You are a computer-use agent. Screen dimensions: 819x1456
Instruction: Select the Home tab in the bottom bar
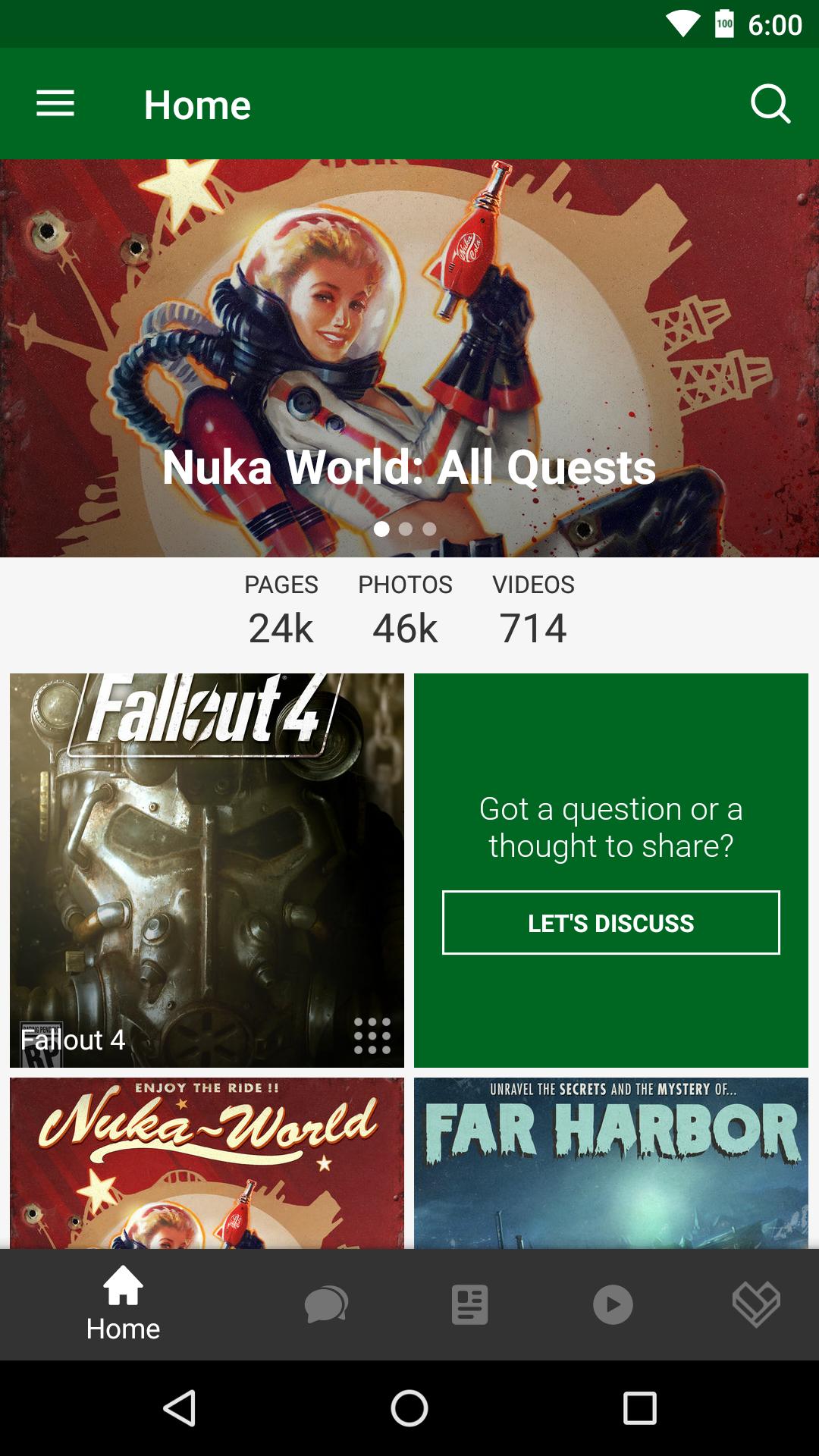click(123, 1304)
